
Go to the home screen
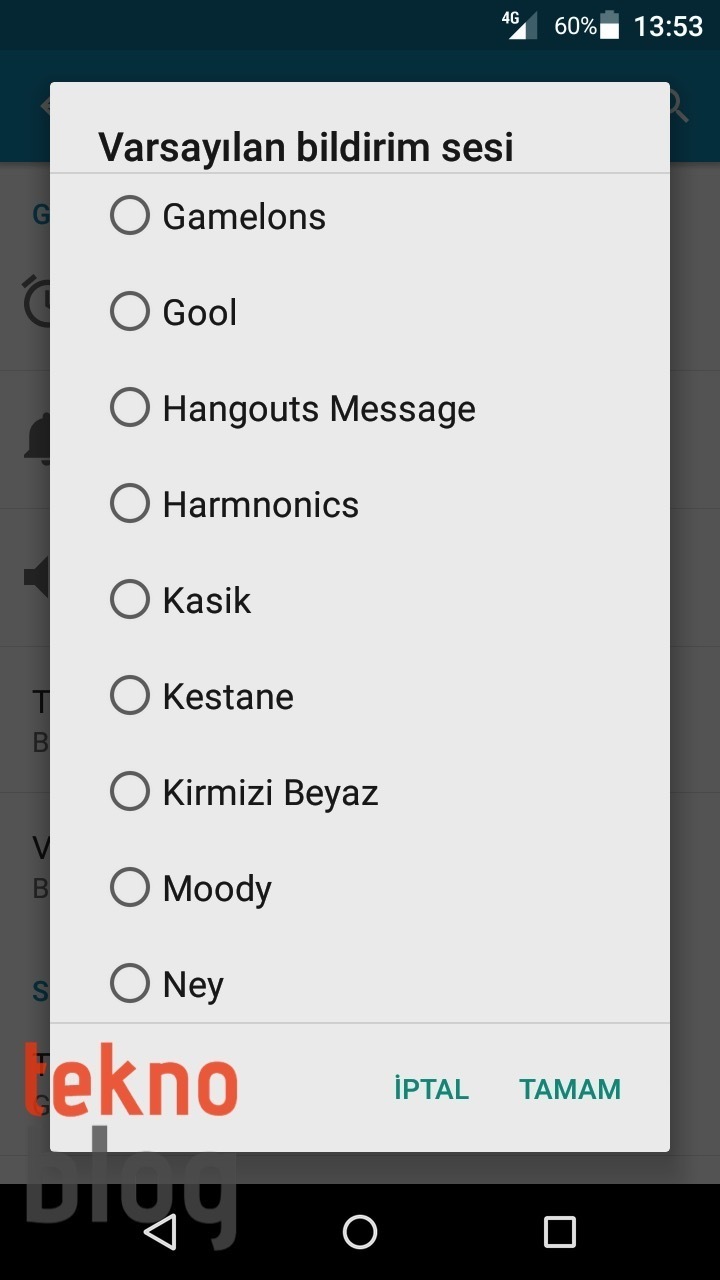point(360,1232)
